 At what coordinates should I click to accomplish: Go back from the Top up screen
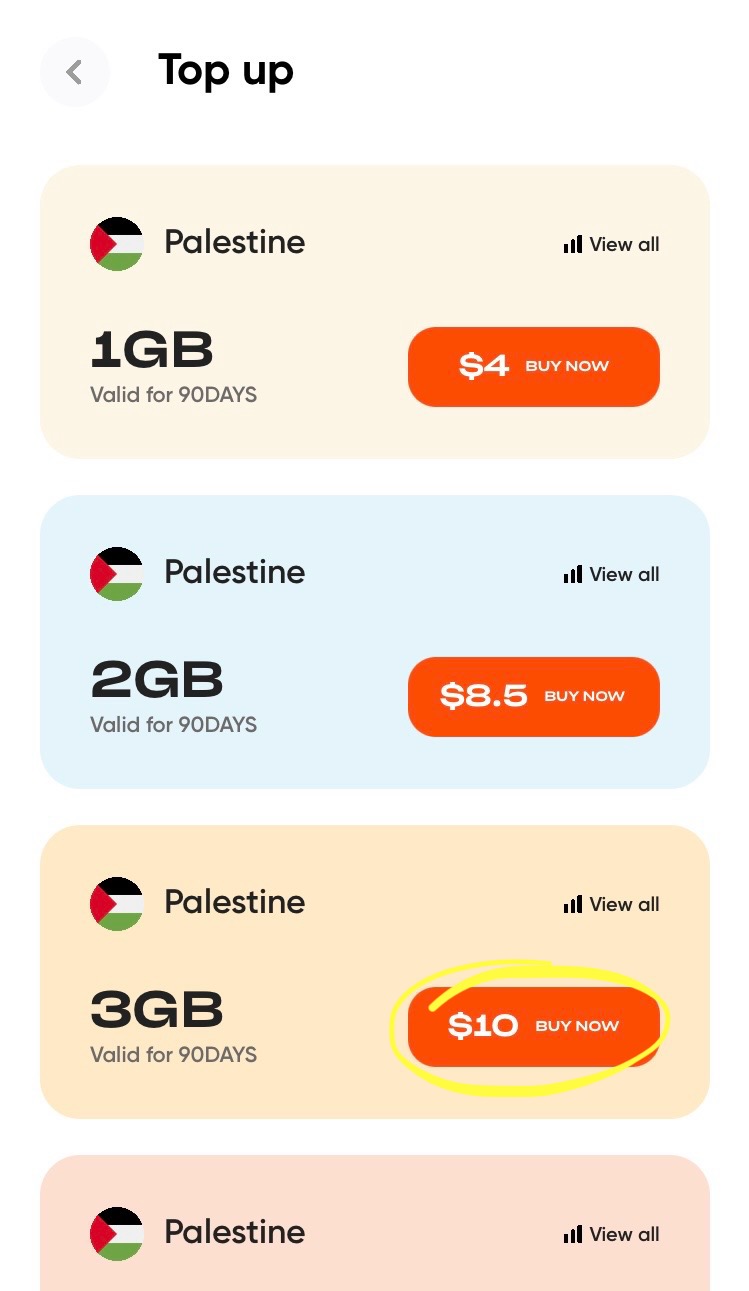pos(74,72)
